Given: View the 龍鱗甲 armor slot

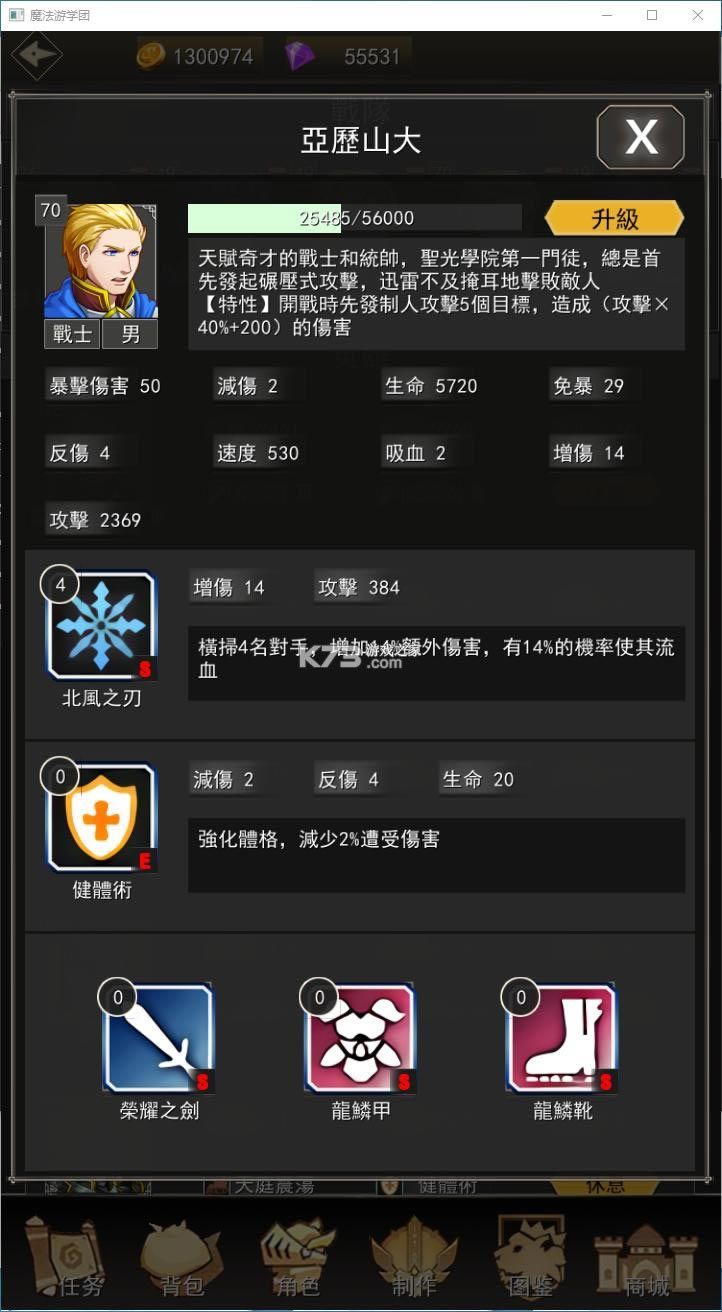Looking at the screenshot, I should 360,1039.
